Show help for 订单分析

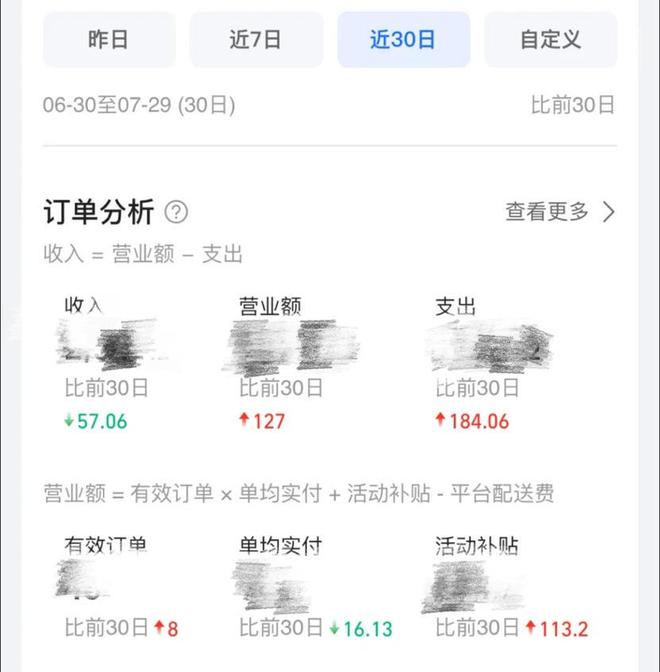[x=176, y=212]
